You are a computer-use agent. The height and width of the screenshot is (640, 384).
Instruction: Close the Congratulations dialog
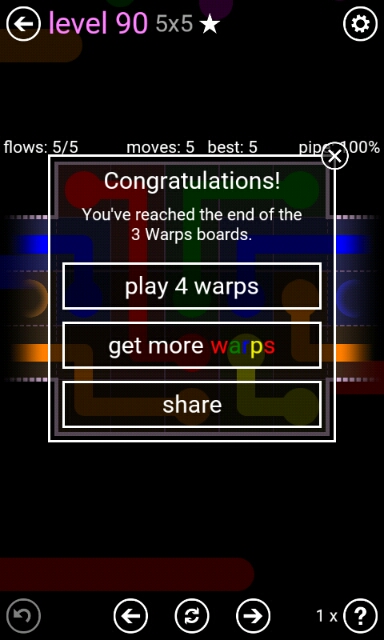click(x=335, y=156)
